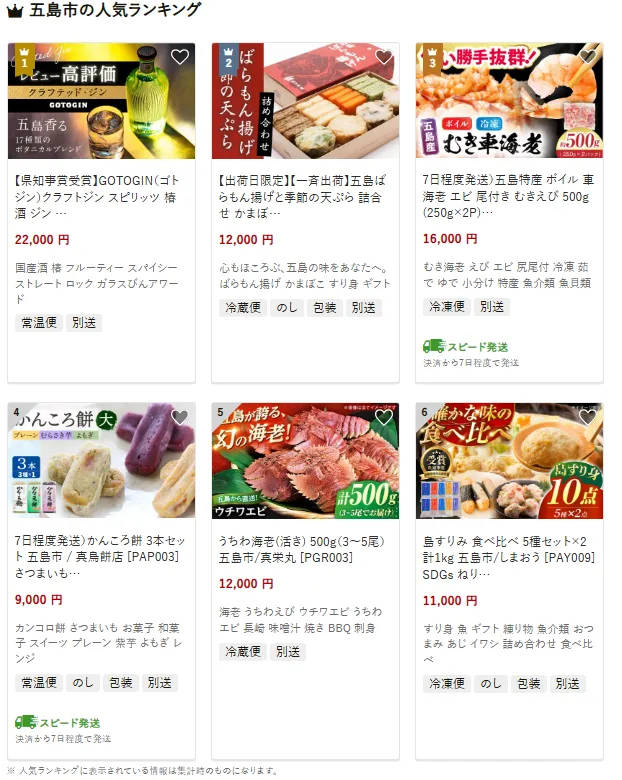
Task: Open the 五島ばらもん揚げ product card
Action: [x=302, y=197]
